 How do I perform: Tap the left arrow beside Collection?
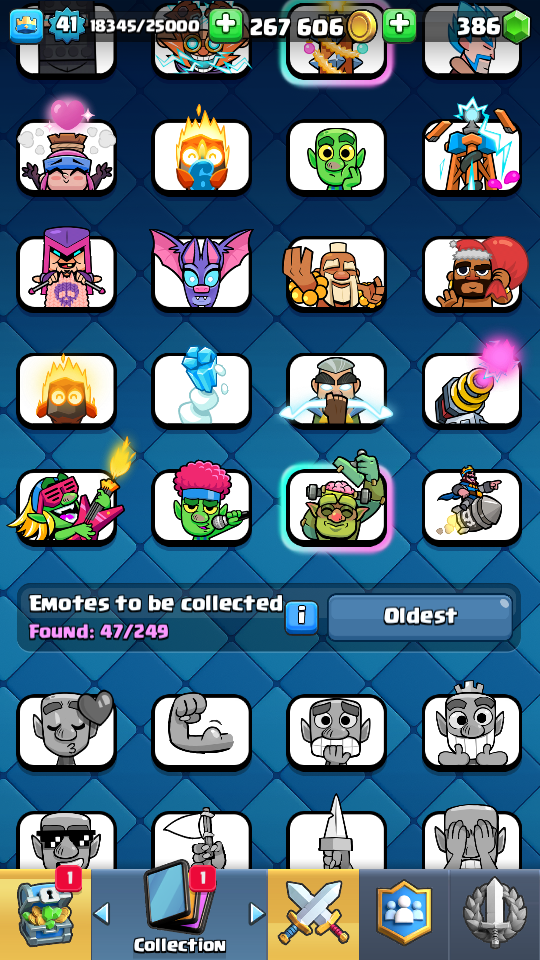click(x=102, y=913)
